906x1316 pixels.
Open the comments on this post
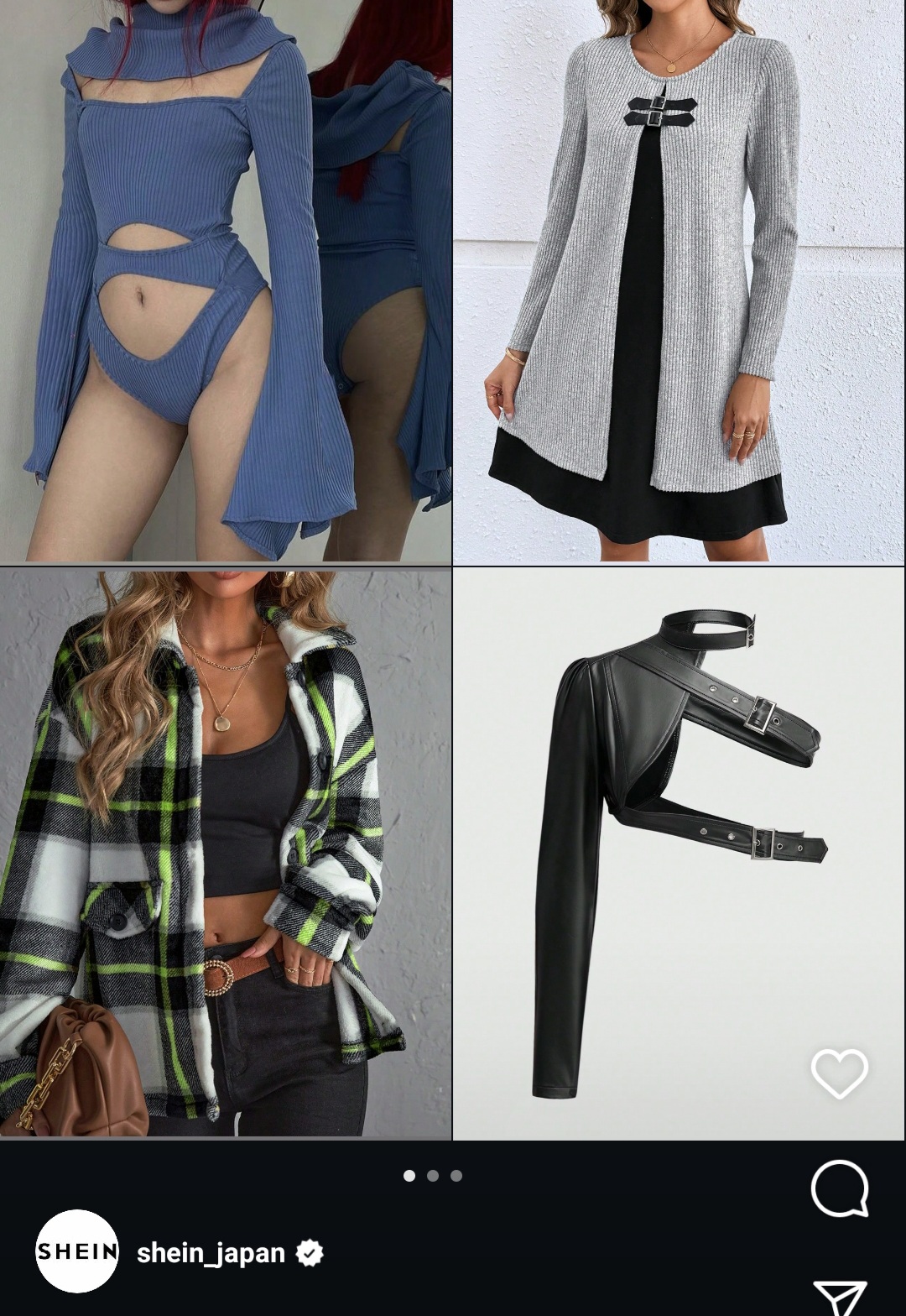pos(839,1188)
